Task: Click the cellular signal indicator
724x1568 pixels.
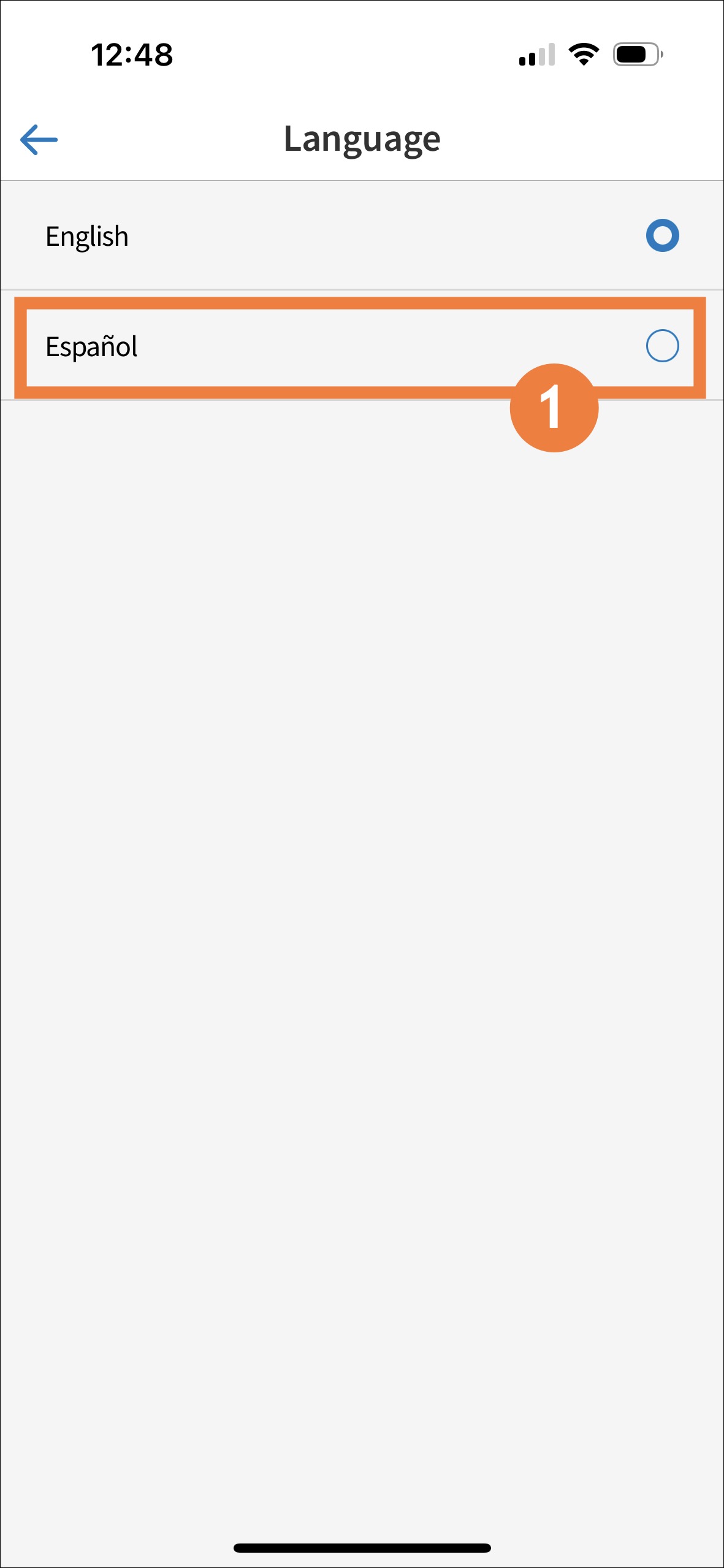Action: pos(535,55)
